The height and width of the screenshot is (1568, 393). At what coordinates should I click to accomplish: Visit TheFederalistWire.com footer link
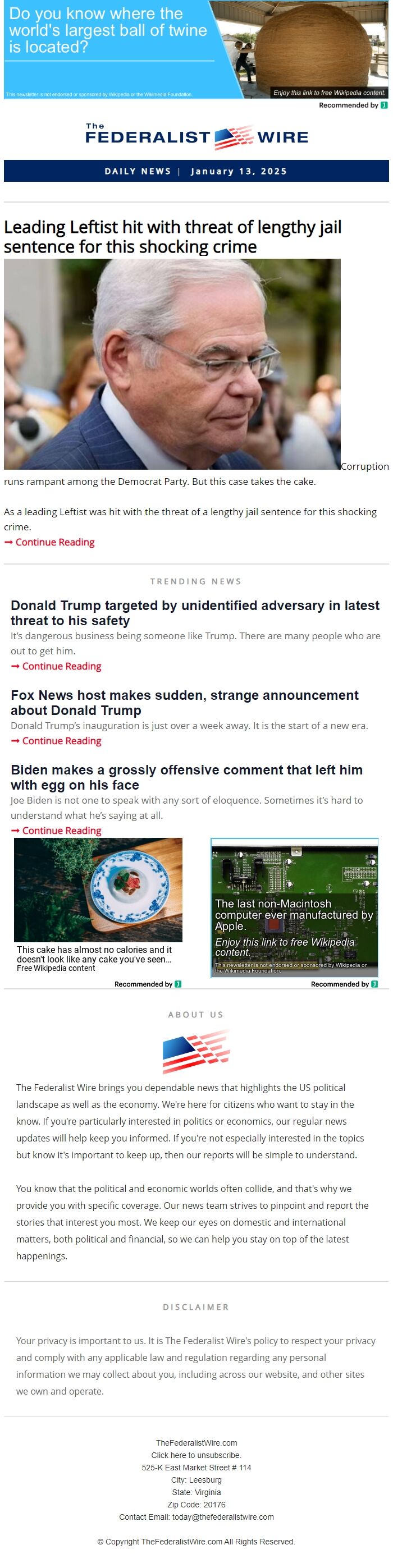(196, 1443)
